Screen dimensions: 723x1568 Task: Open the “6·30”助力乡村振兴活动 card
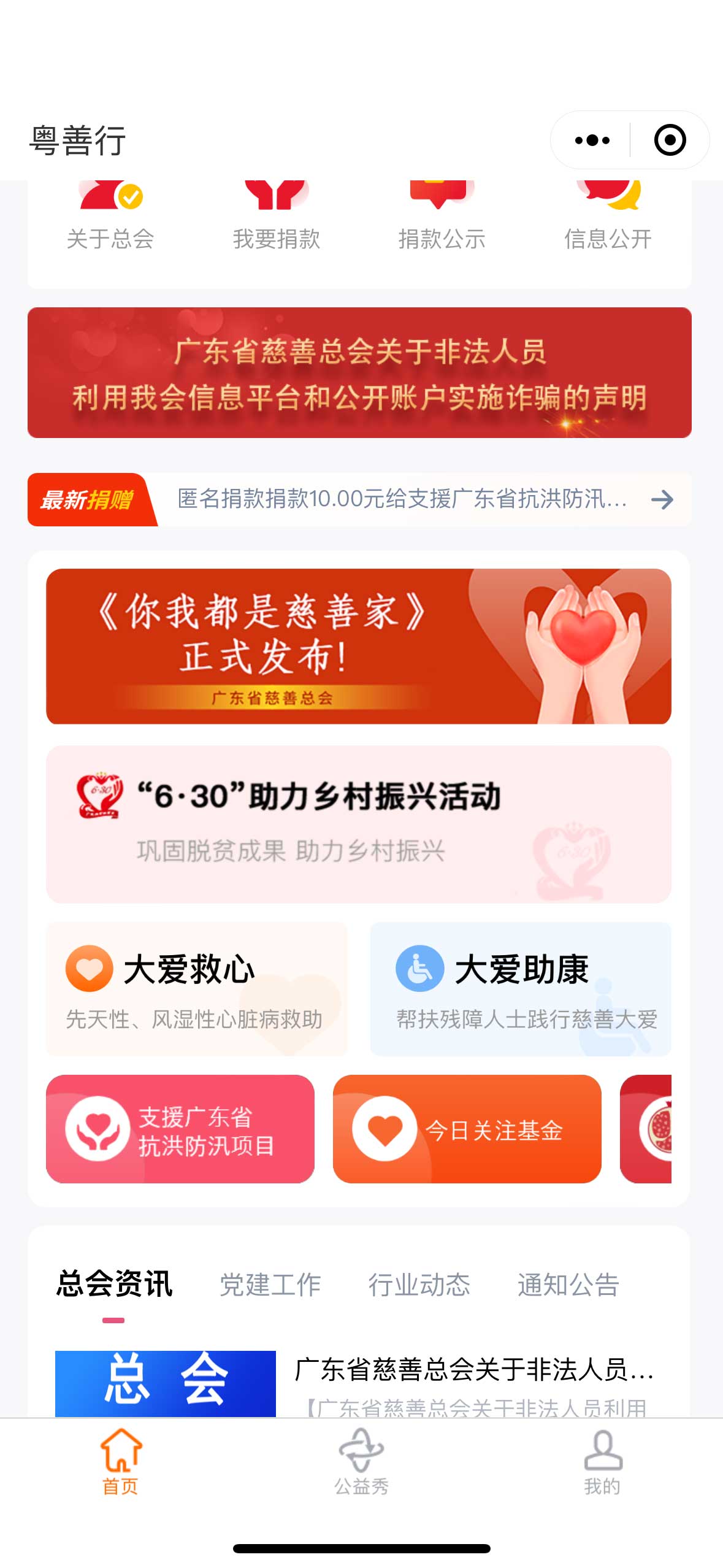(359, 823)
